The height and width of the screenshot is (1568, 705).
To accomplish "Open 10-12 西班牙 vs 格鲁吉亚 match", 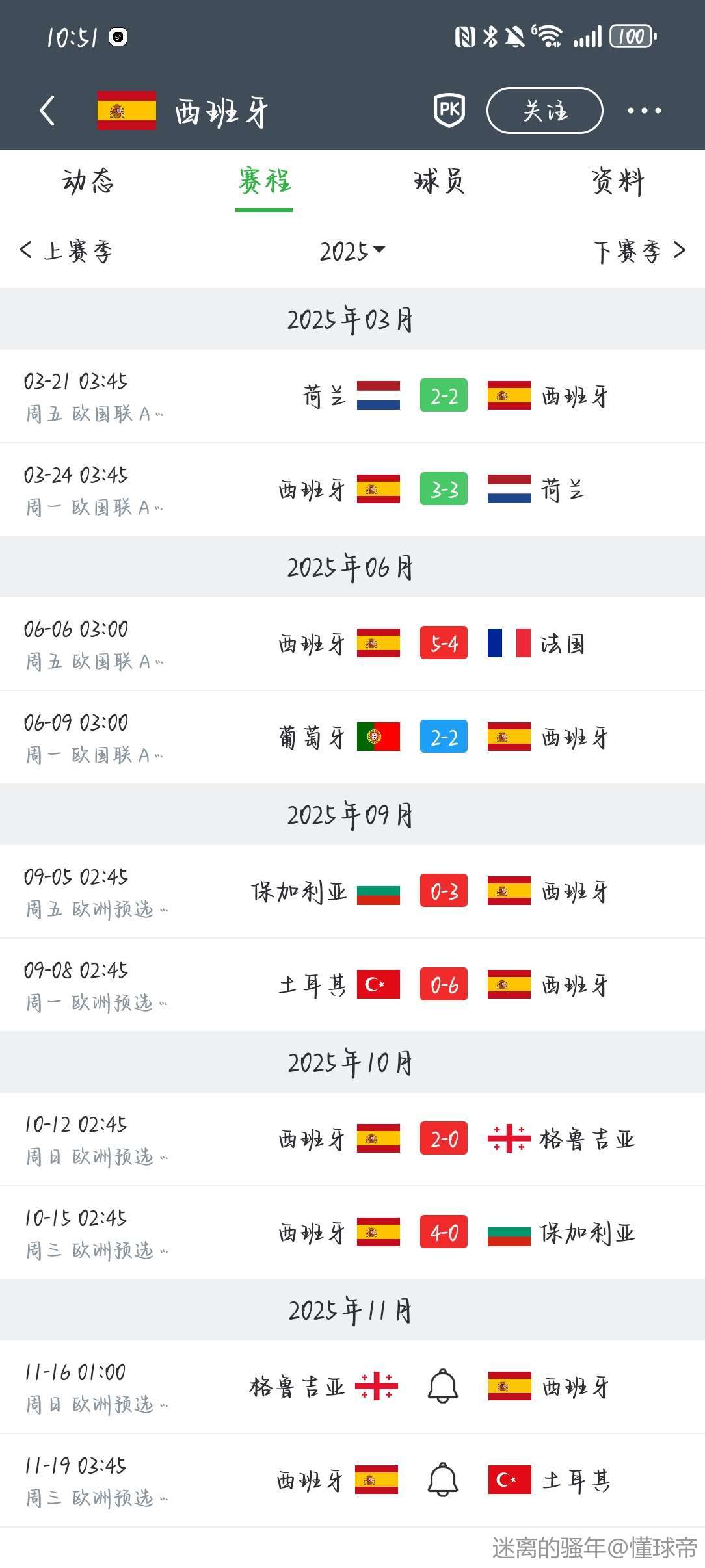I will click(444, 1139).
